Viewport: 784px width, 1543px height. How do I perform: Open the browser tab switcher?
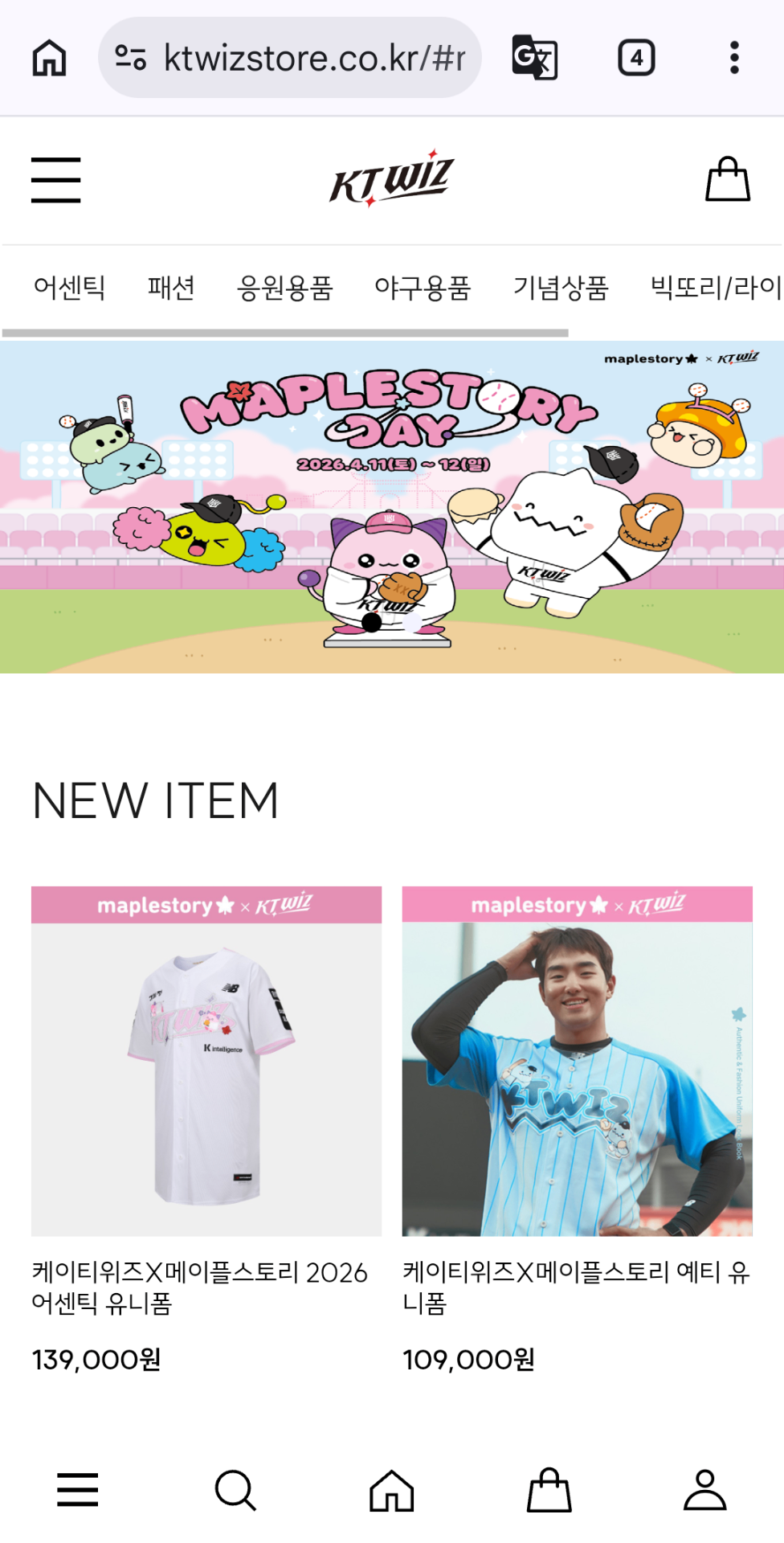click(x=636, y=58)
